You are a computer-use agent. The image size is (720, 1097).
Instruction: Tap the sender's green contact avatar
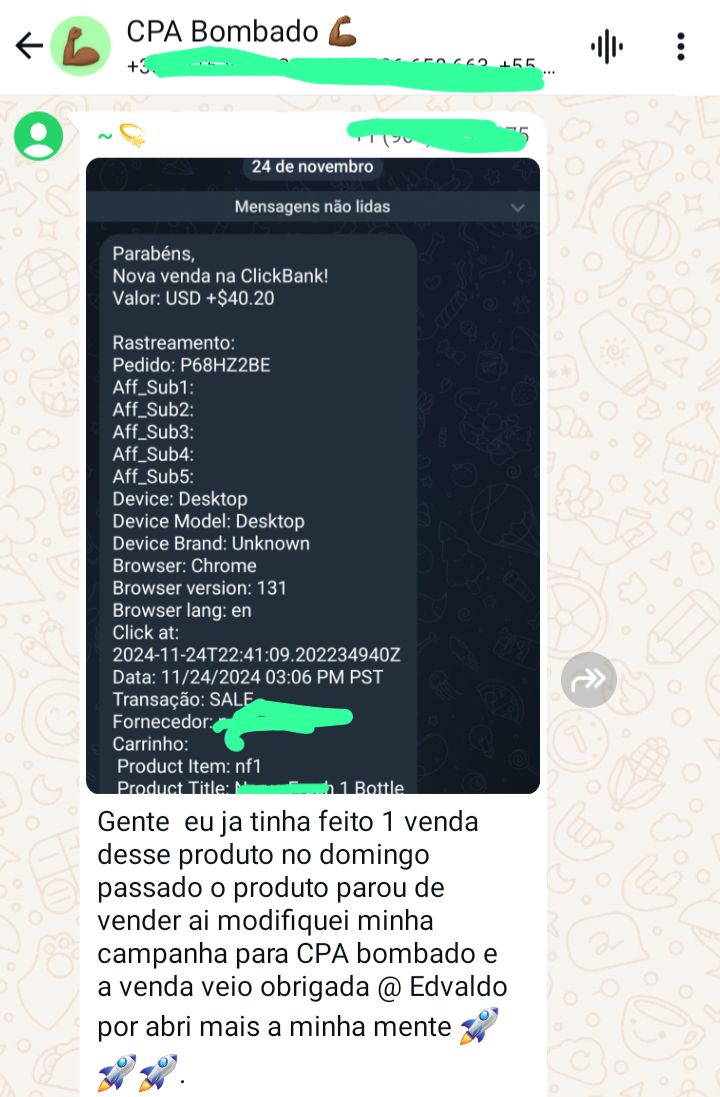(38, 136)
